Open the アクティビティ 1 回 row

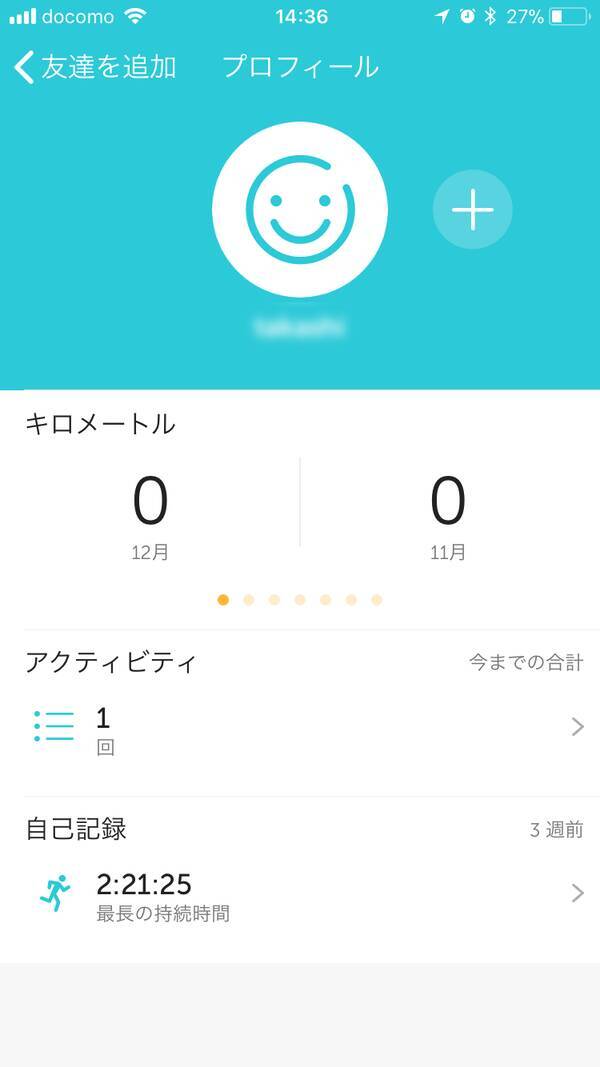pos(300,728)
